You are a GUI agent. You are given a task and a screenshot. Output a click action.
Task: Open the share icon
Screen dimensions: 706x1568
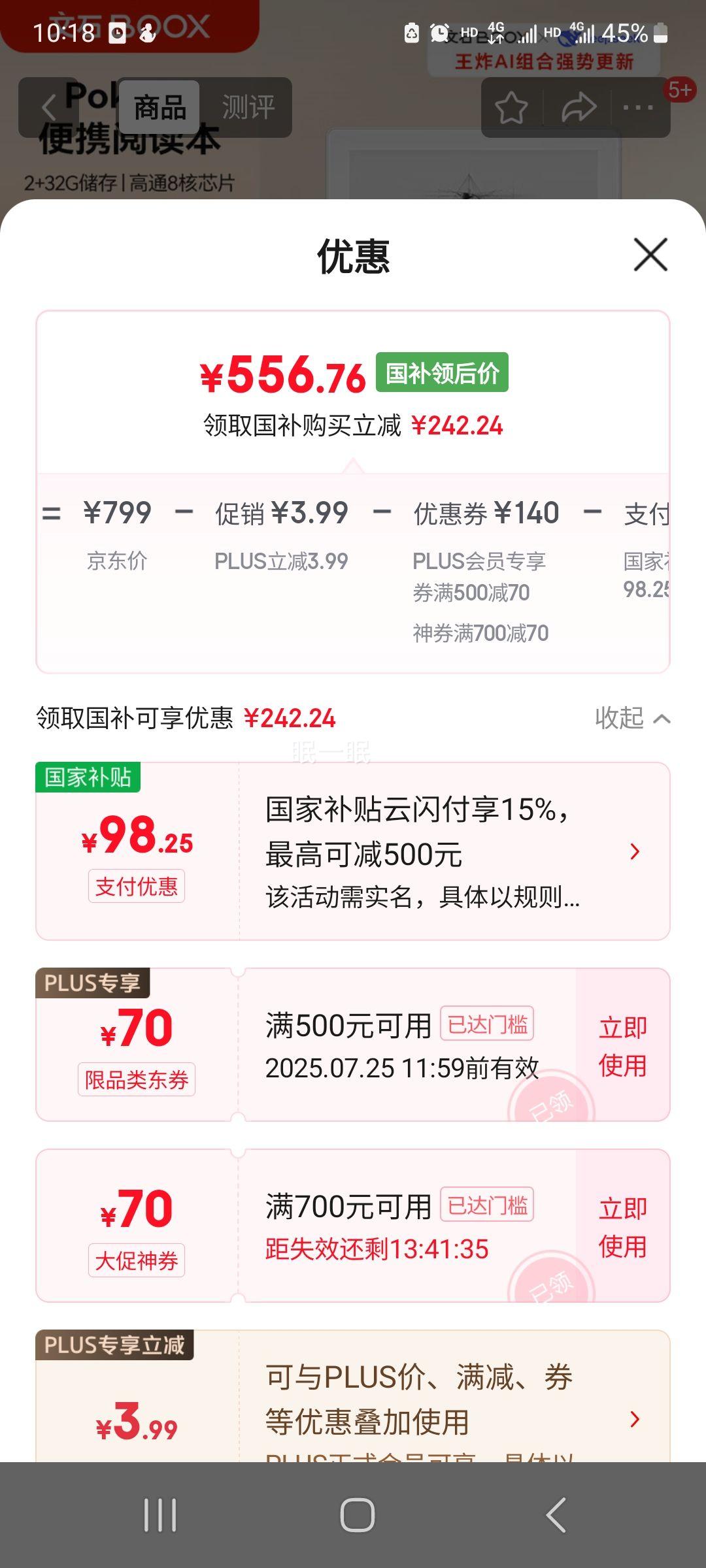[578, 106]
